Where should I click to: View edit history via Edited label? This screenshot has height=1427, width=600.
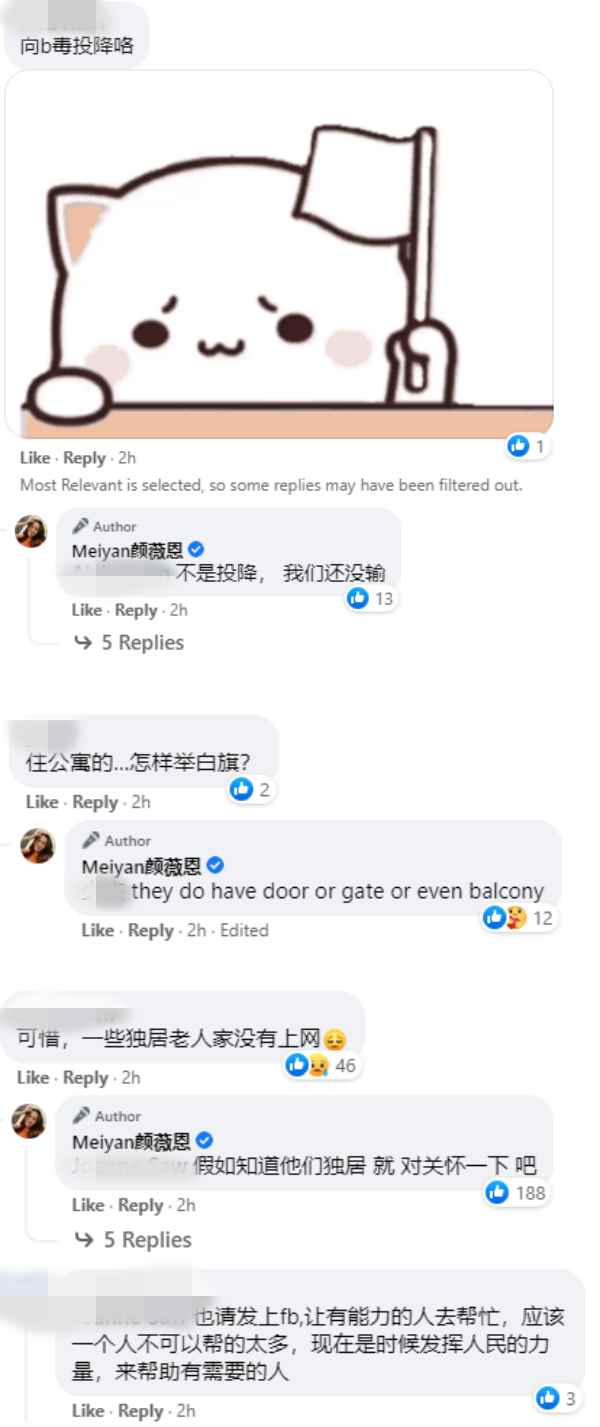(244, 930)
